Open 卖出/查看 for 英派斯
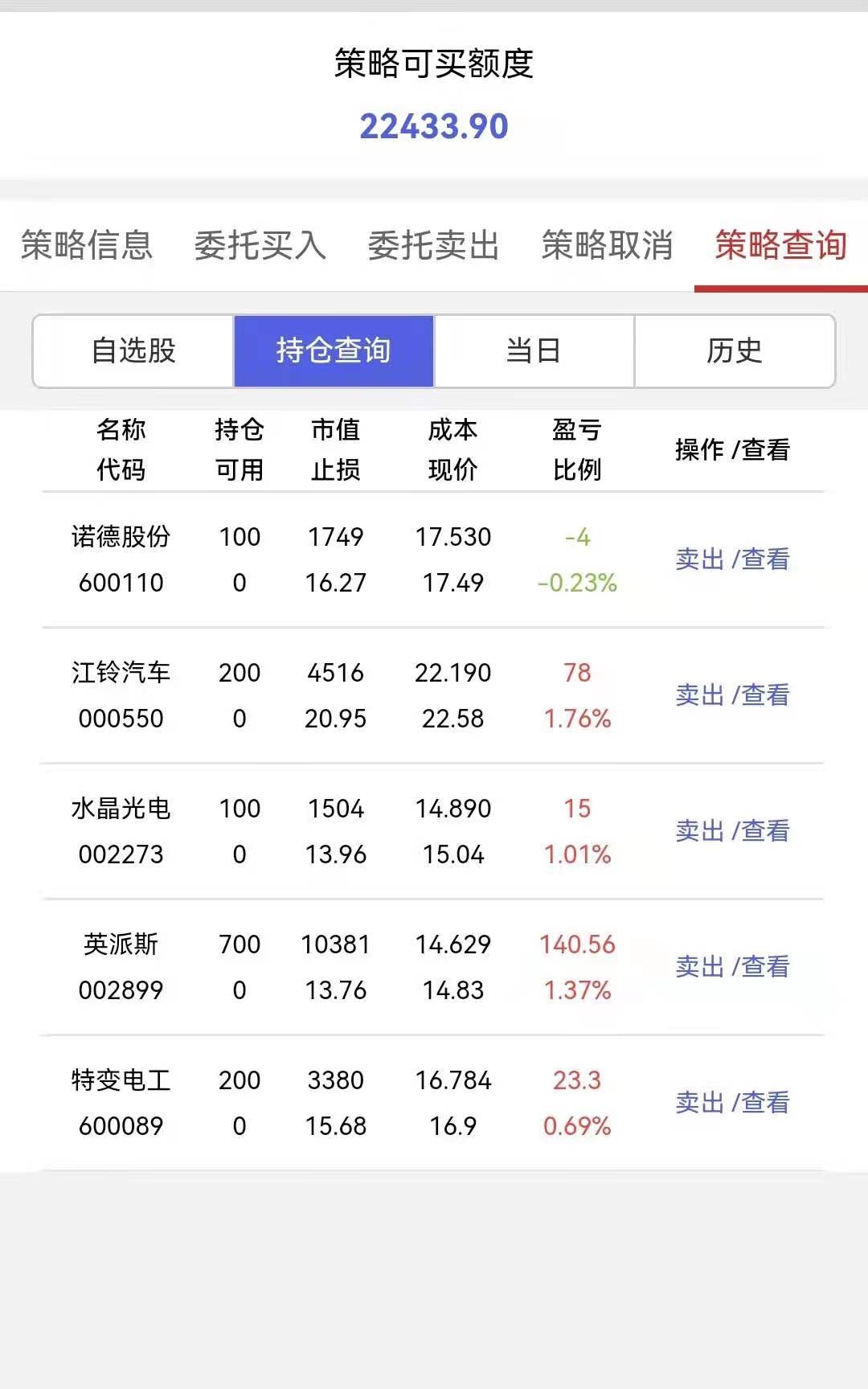Viewport: 868px width, 1389px height. tap(732, 967)
